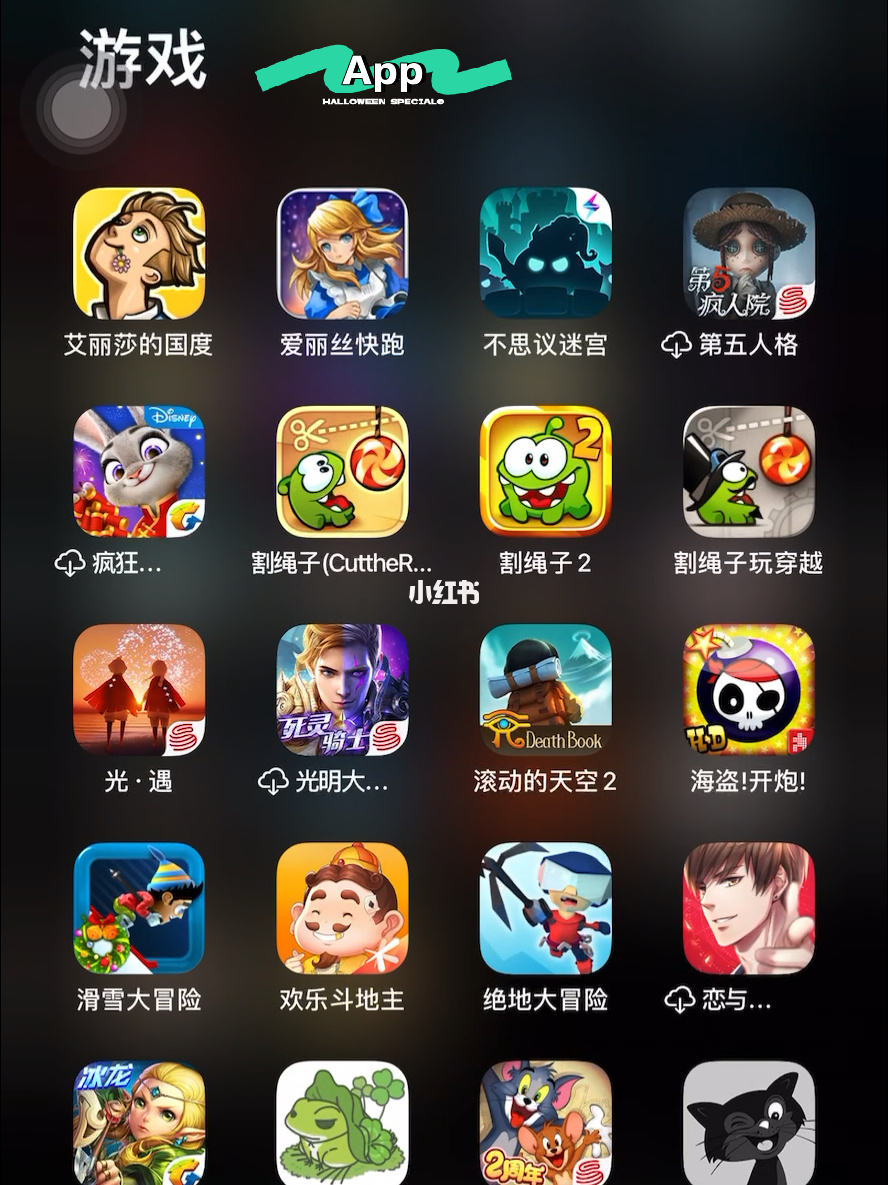The height and width of the screenshot is (1185, 888).
Task: Launch the Disney 疯狂动物城 game
Action: [x=138, y=471]
